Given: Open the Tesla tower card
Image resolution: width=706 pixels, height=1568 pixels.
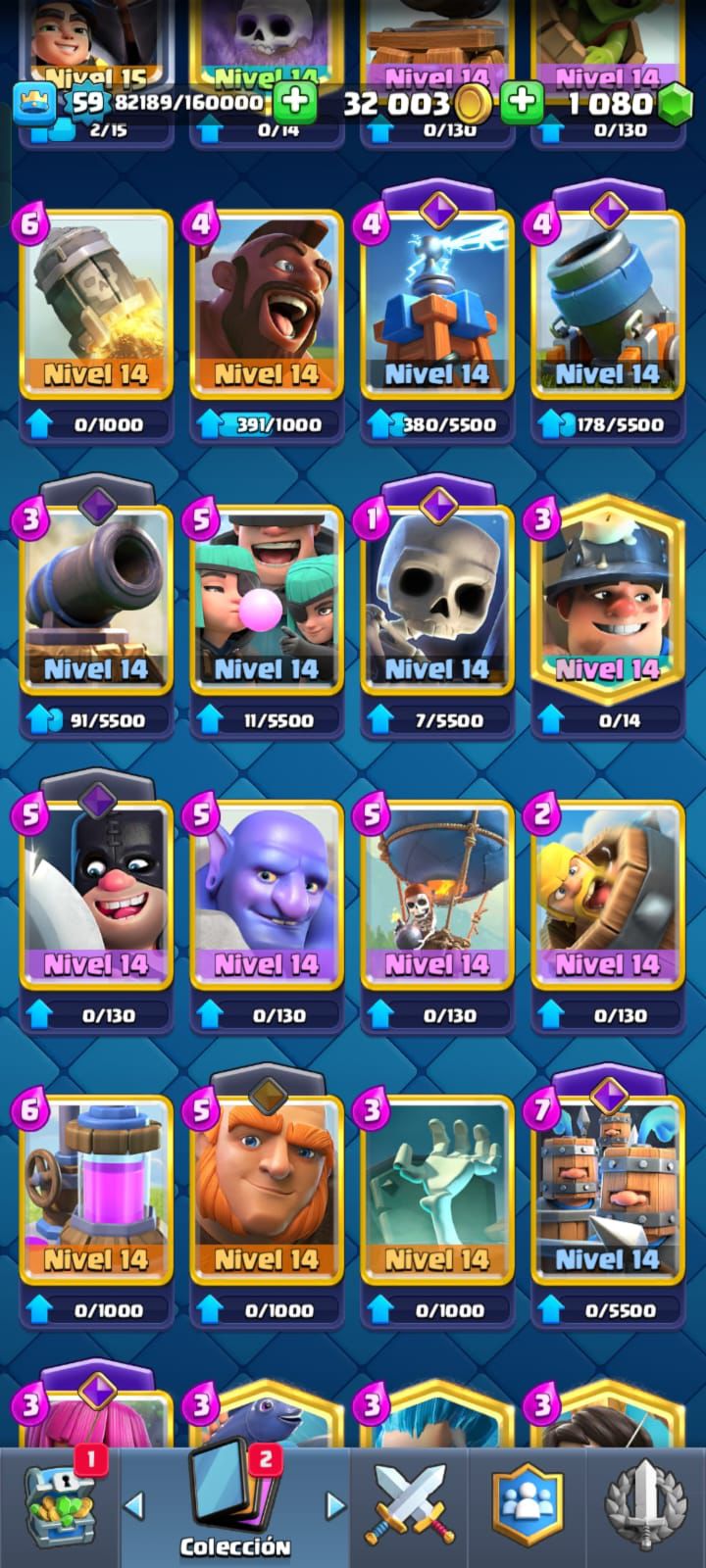Looking at the screenshot, I should point(436,304).
